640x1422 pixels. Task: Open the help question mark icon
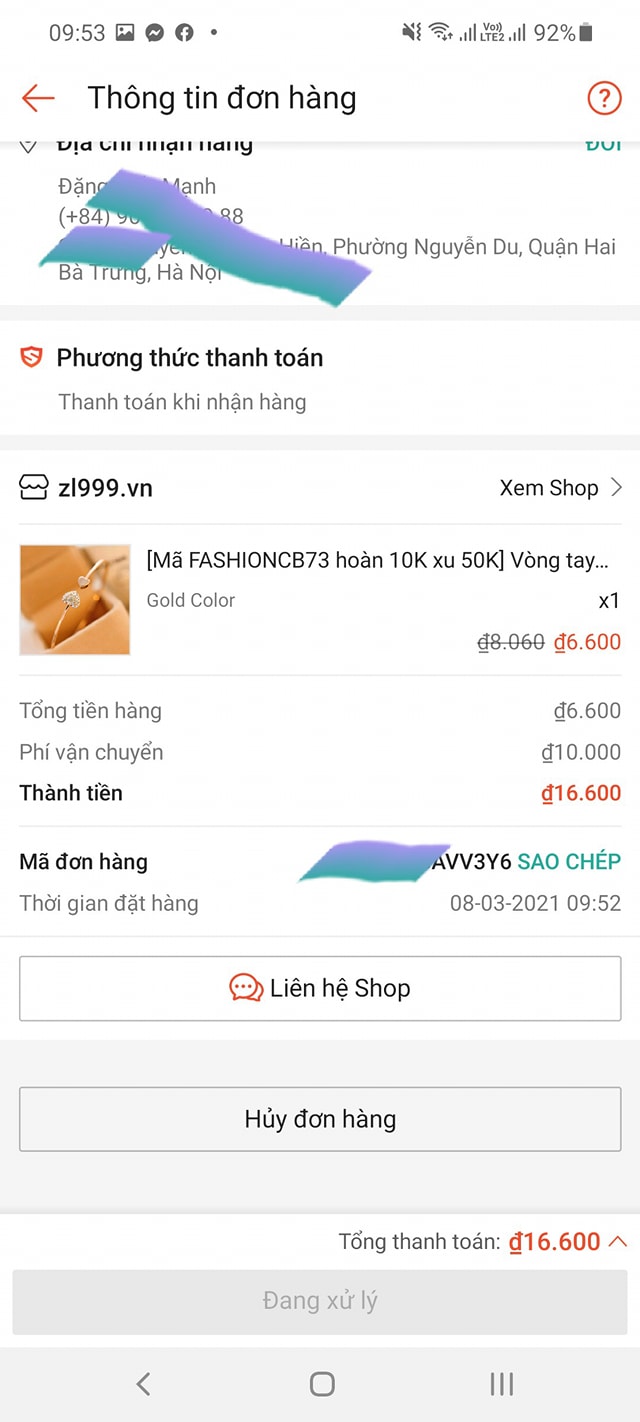[604, 98]
